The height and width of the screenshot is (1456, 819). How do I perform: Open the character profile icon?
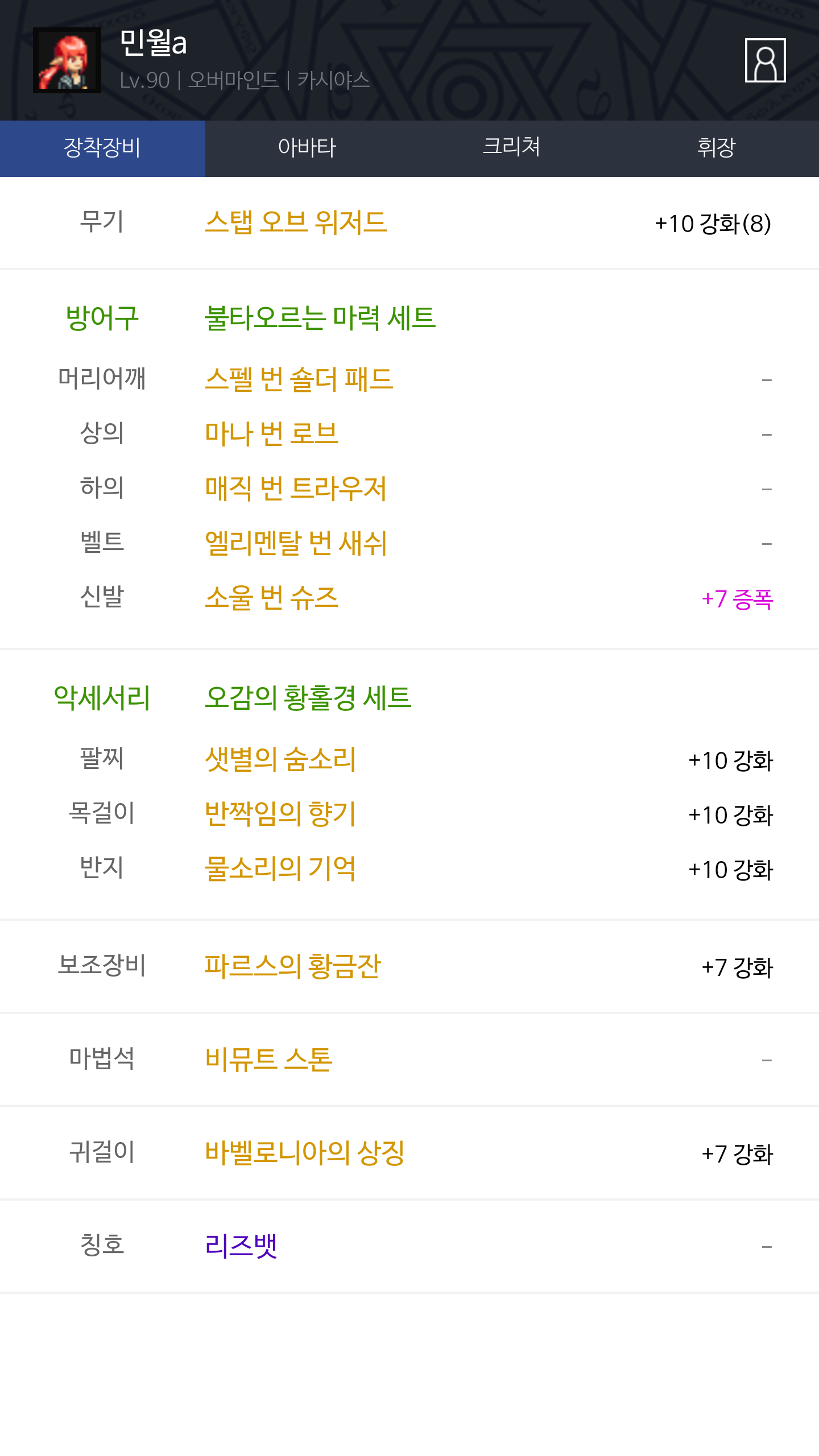click(x=765, y=60)
